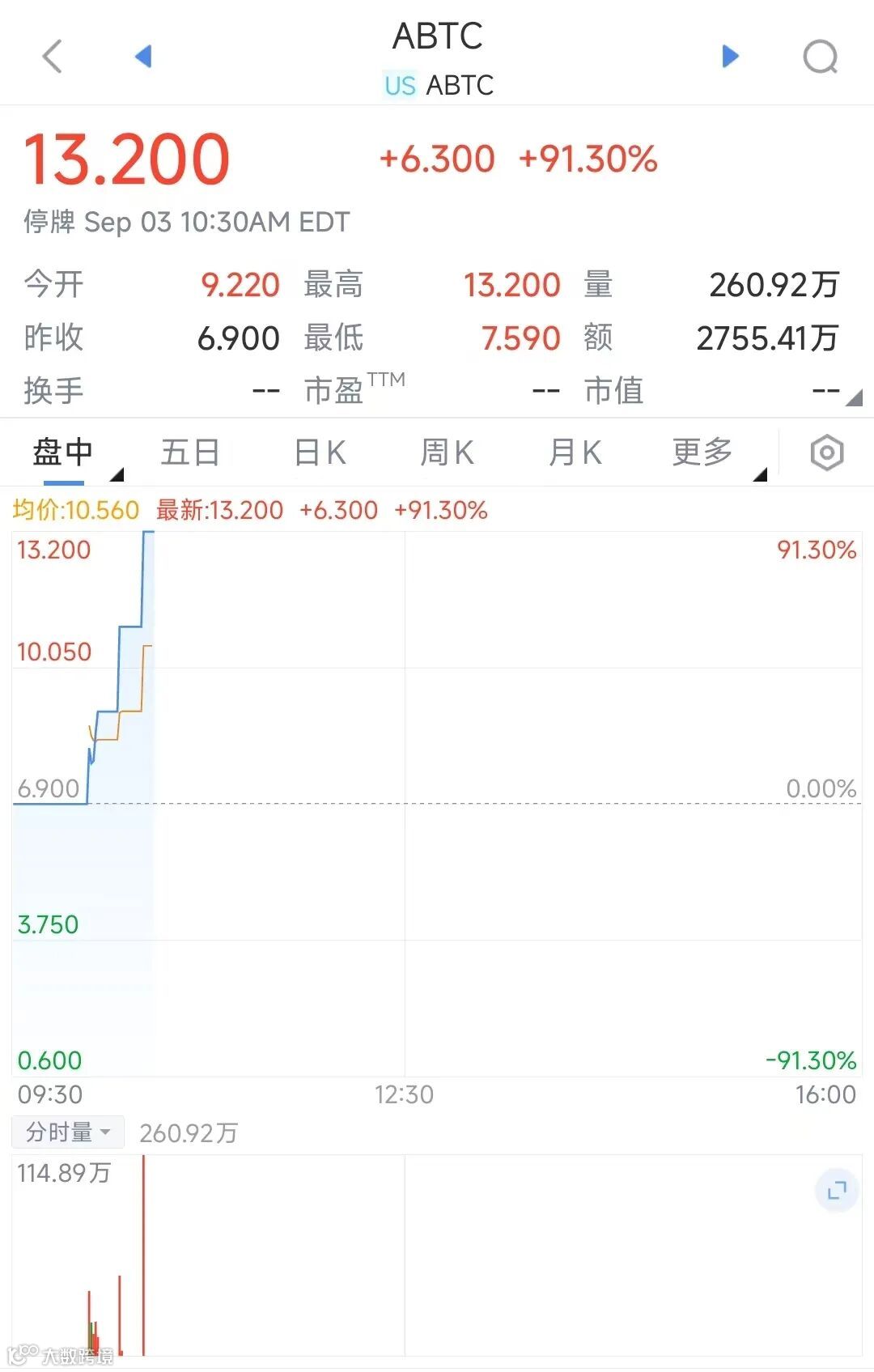Screen dimensions: 874x1372
Task: Open the 分时量 indicator dropdown
Action: pyautogui.click(x=68, y=1132)
